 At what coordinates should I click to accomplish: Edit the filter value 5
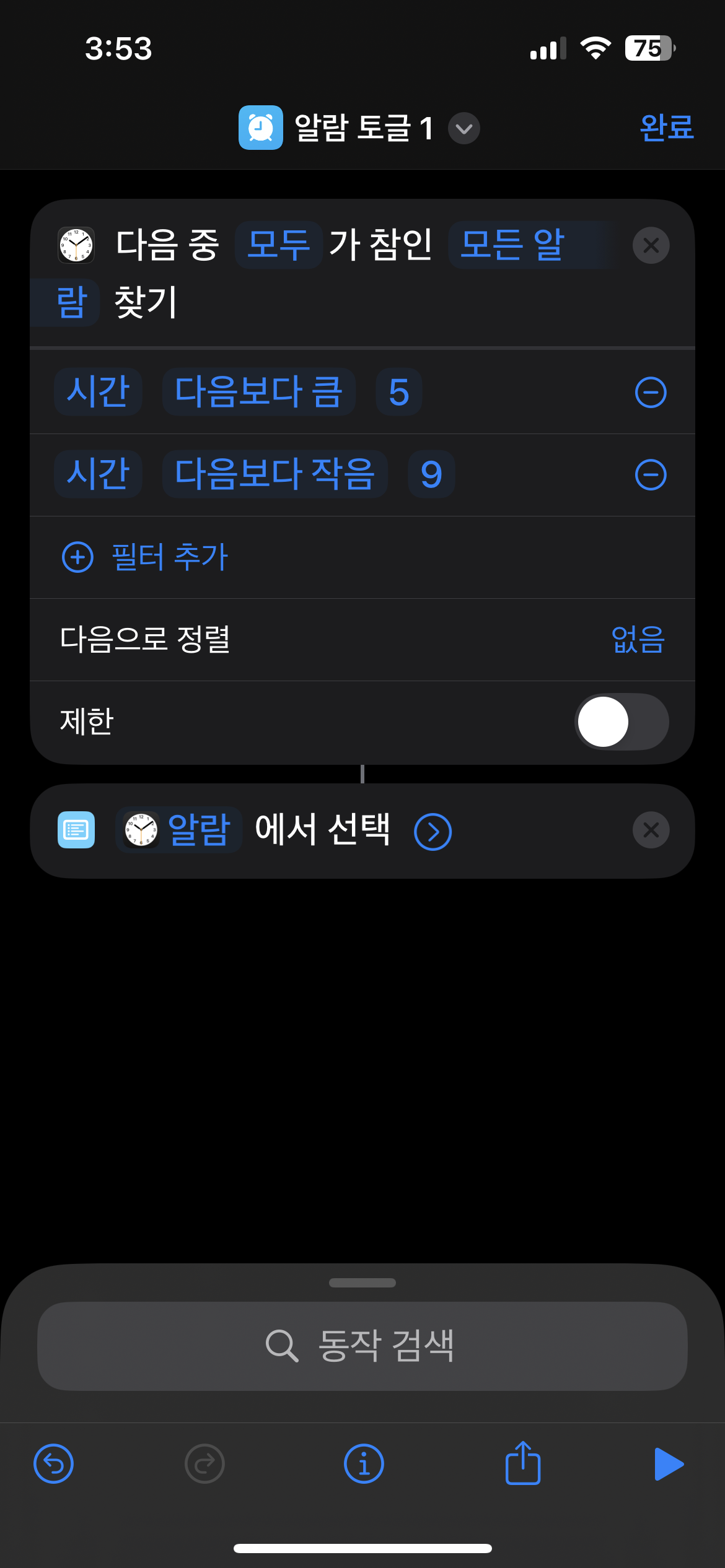coord(398,392)
